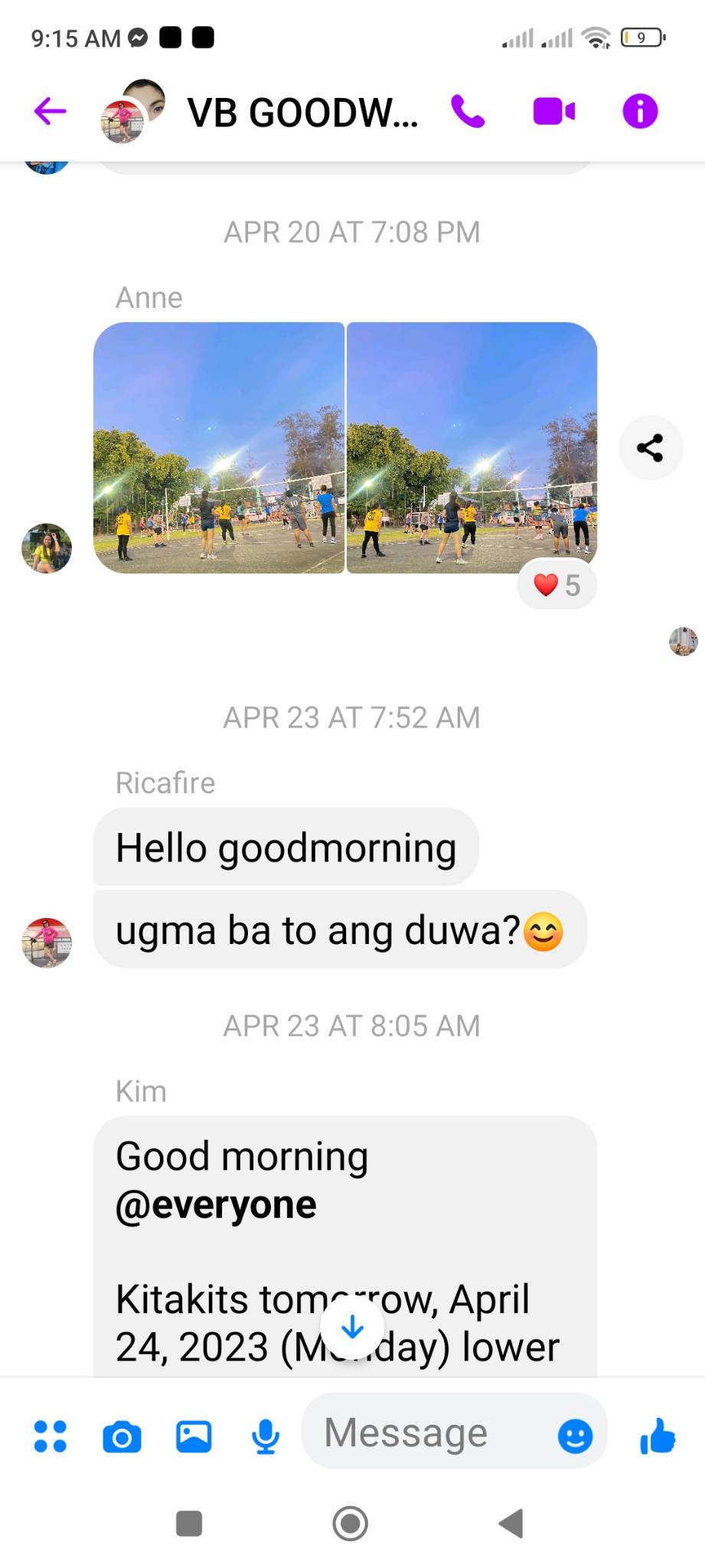Open the camera to take a photo
Viewport: 705px width, 1568px height.
coord(122,1436)
